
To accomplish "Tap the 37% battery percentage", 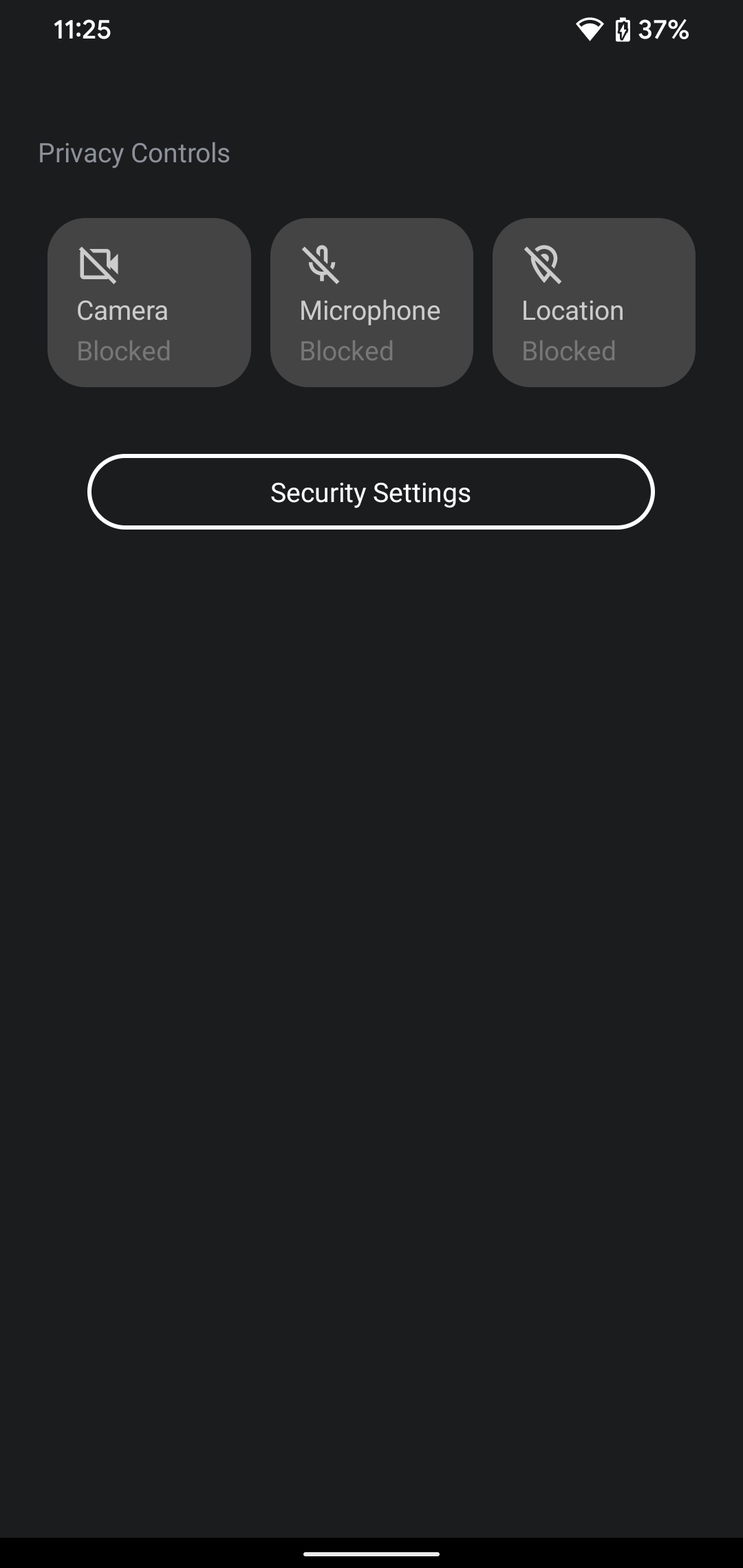I will point(663,29).
